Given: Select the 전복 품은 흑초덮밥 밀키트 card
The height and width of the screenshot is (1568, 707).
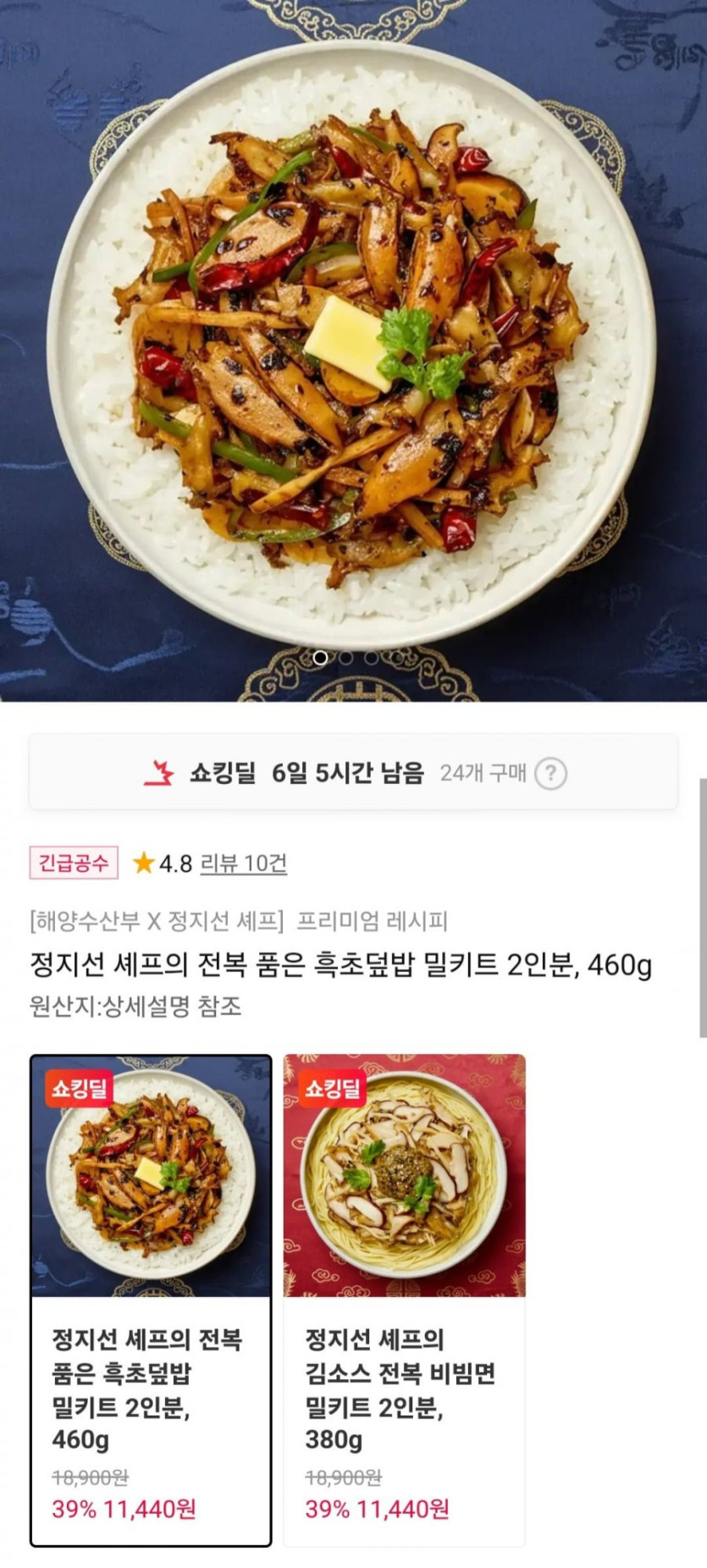Looking at the screenshot, I should (x=151, y=1299).
